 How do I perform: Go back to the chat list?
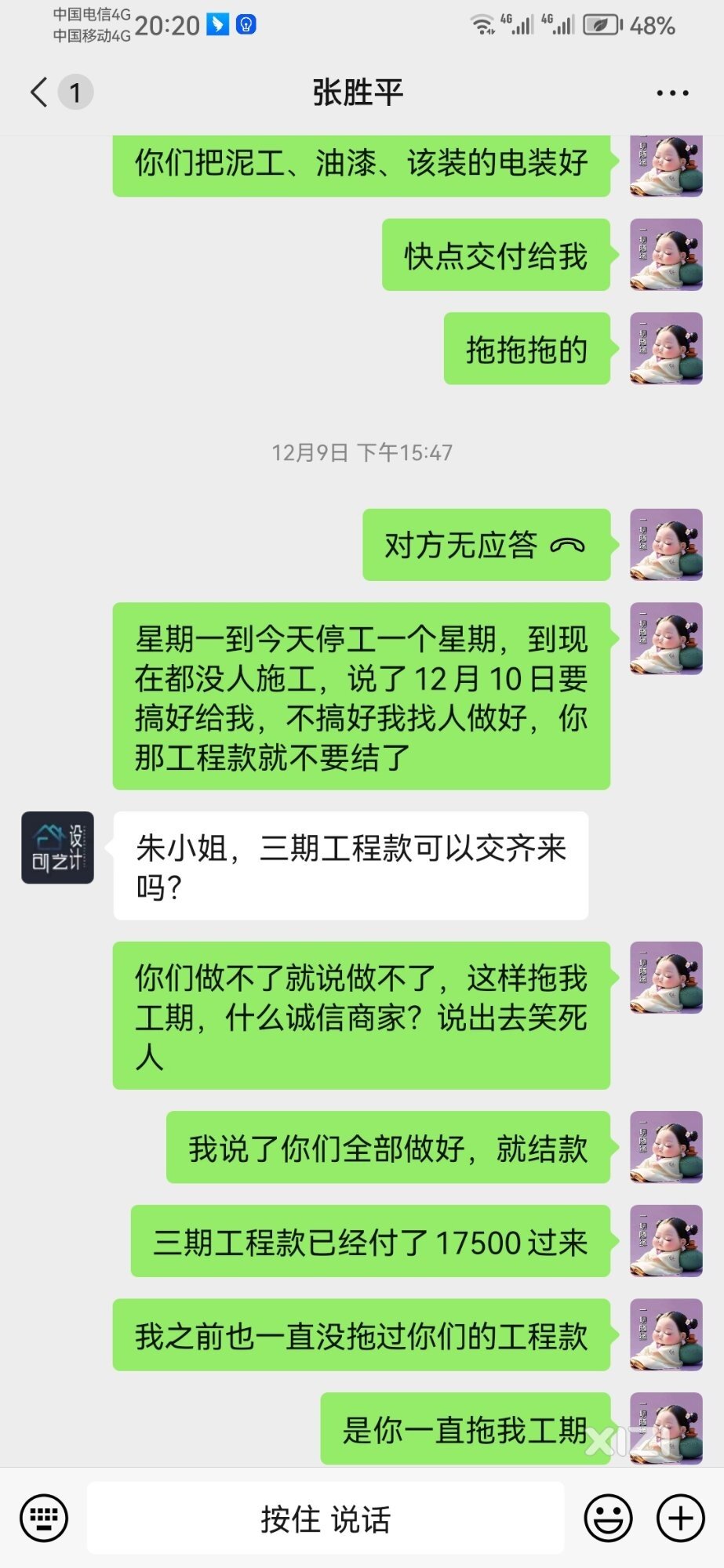pyautogui.click(x=39, y=93)
